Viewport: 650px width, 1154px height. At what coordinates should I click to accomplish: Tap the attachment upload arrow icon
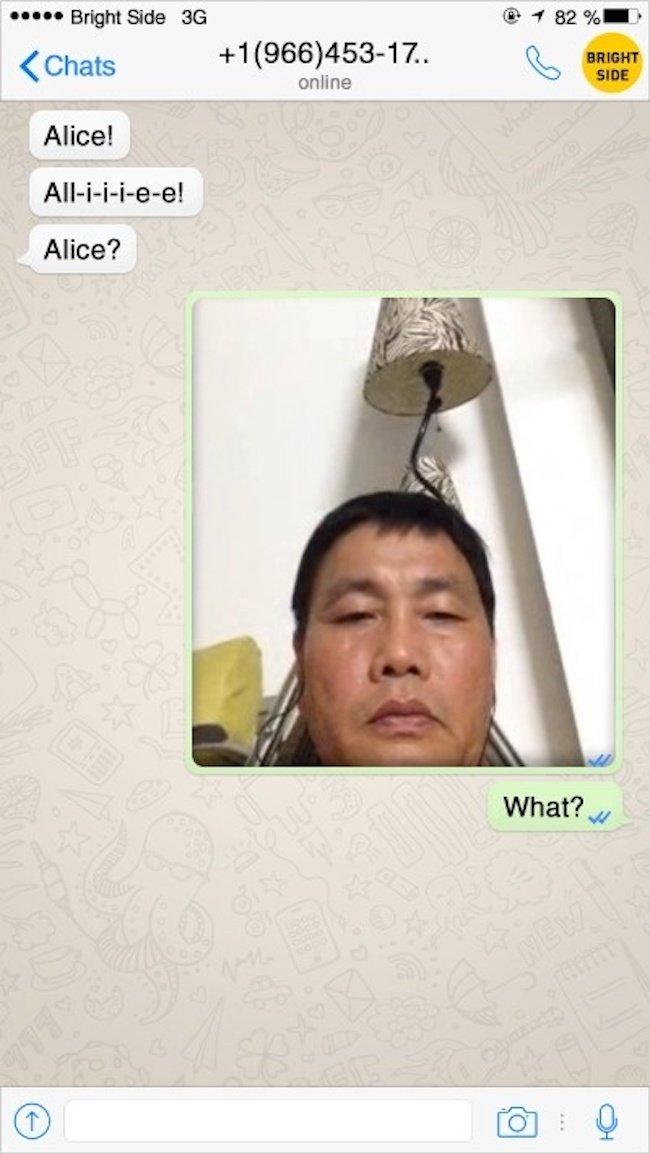point(32,1122)
